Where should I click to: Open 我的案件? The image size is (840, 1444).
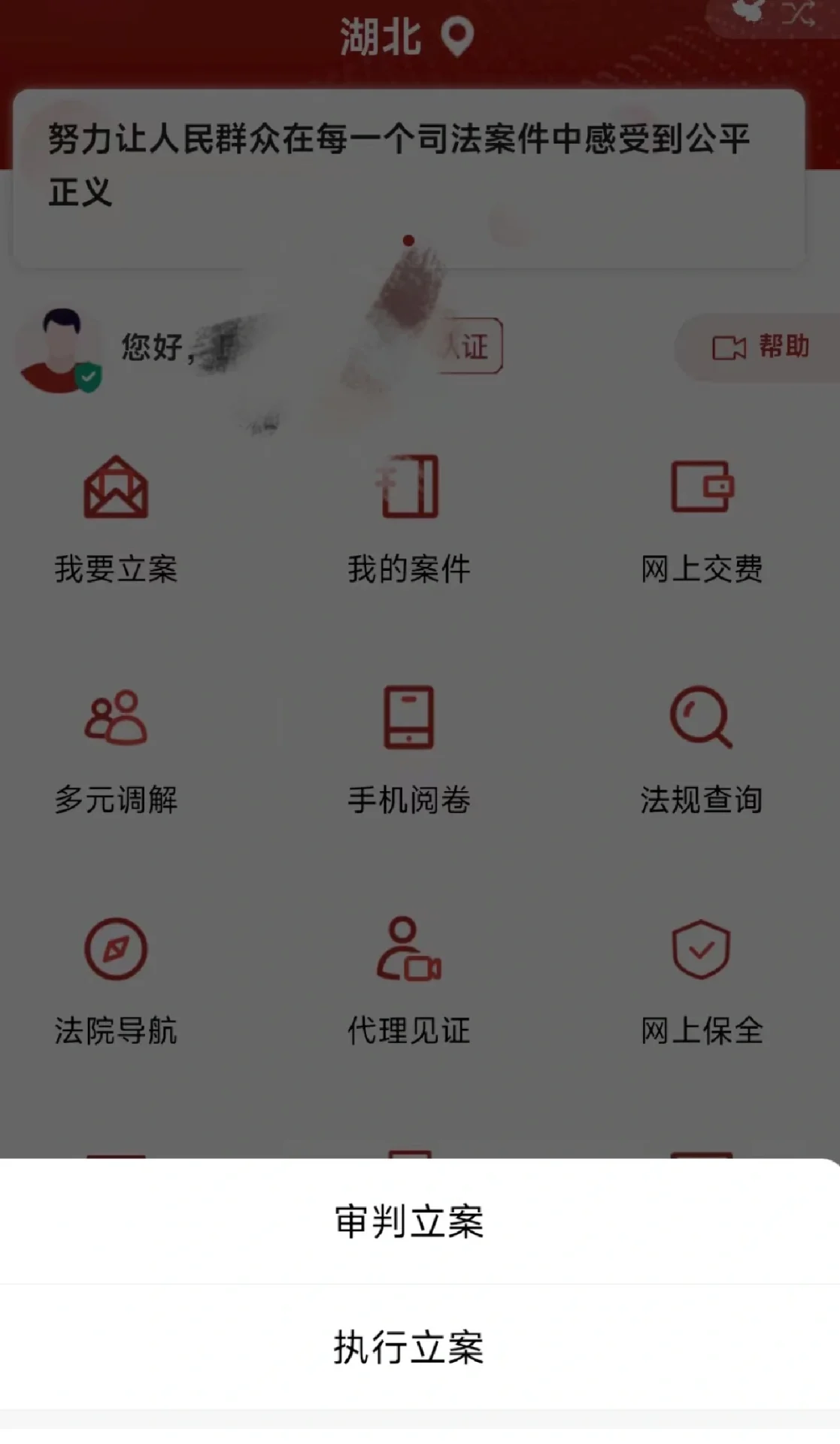click(408, 519)
